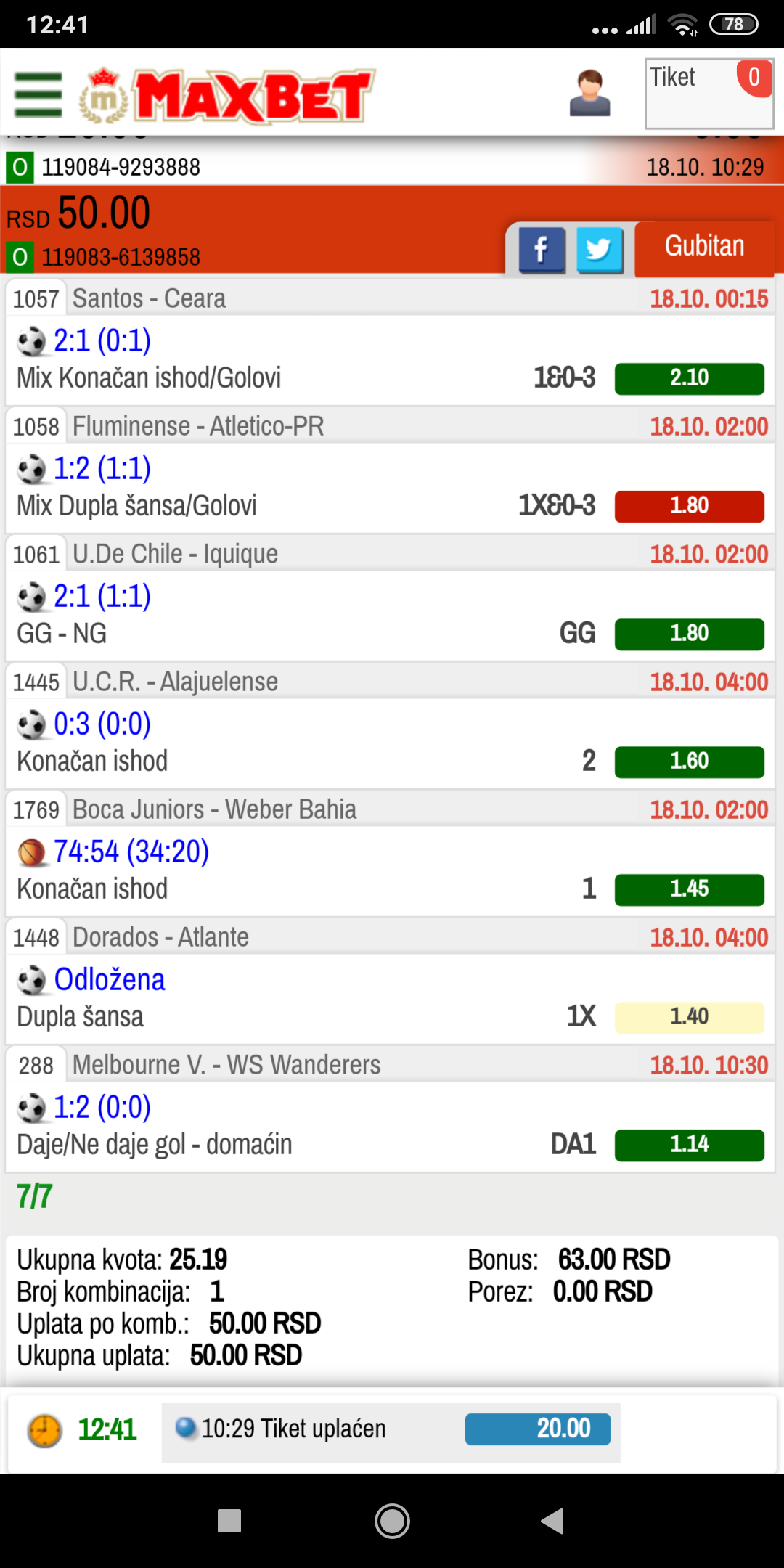This screenshot has height=1568, width=784.
Task: Share ticket on Facebook
Action: pos(542,250)
